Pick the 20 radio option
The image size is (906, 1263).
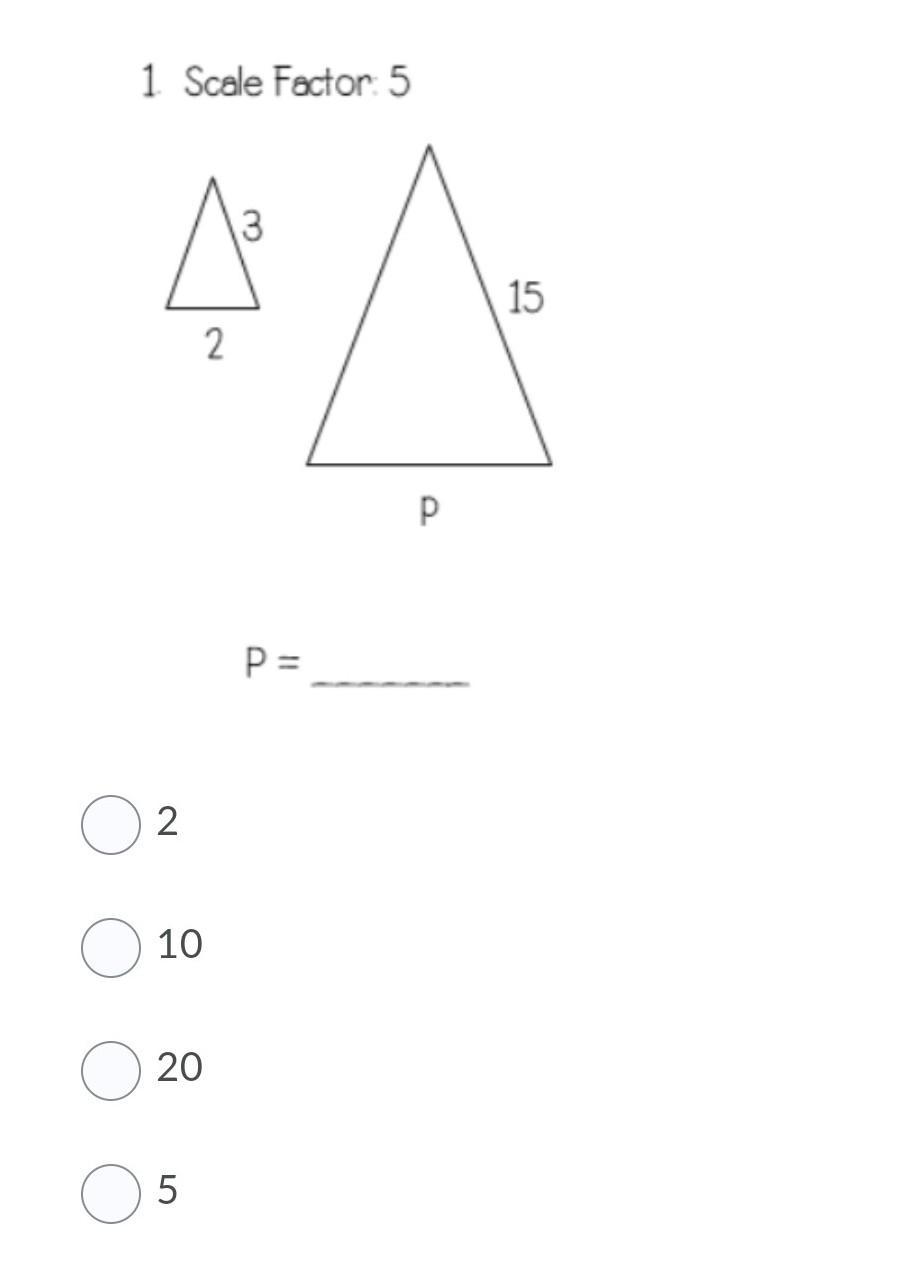(x=111, y=1070)
